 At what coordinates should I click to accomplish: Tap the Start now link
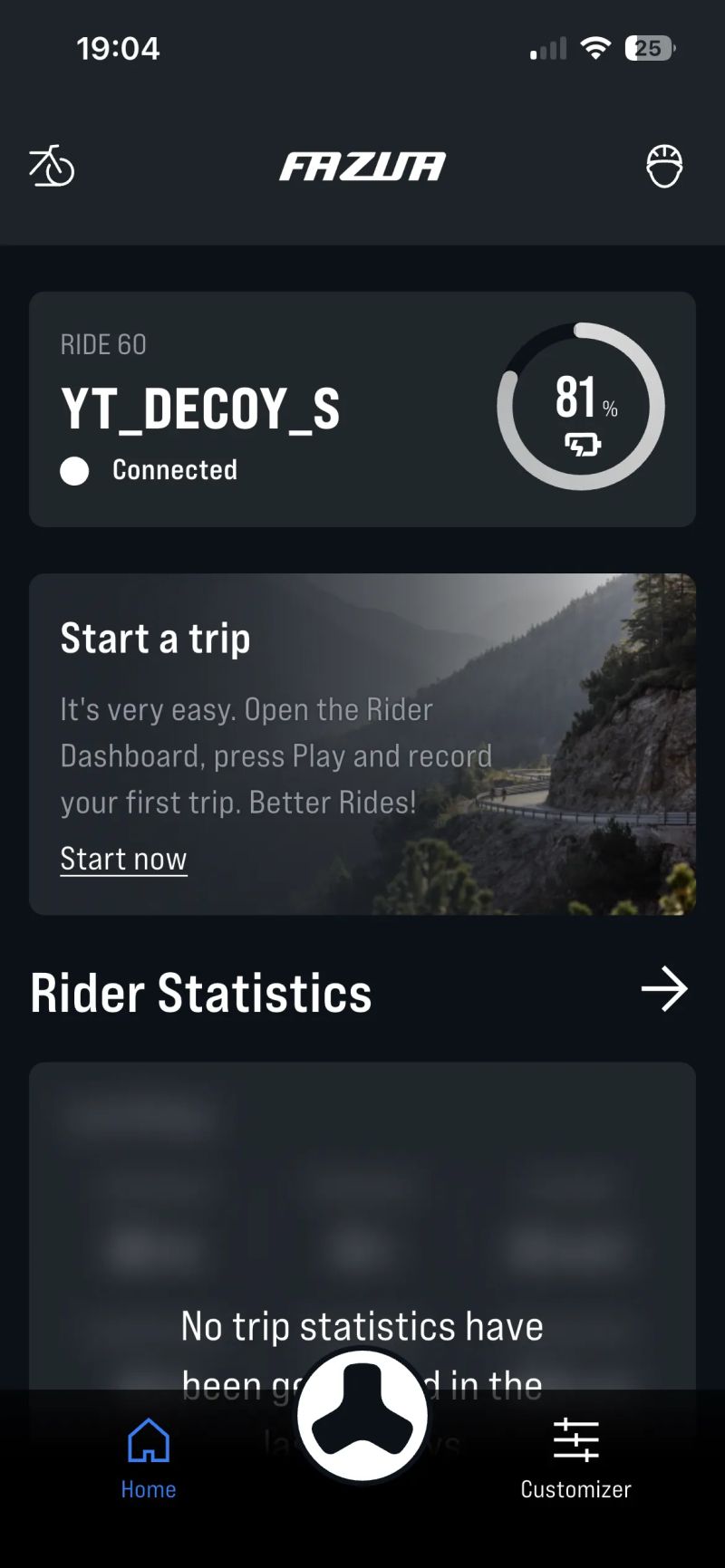[123, 858]
